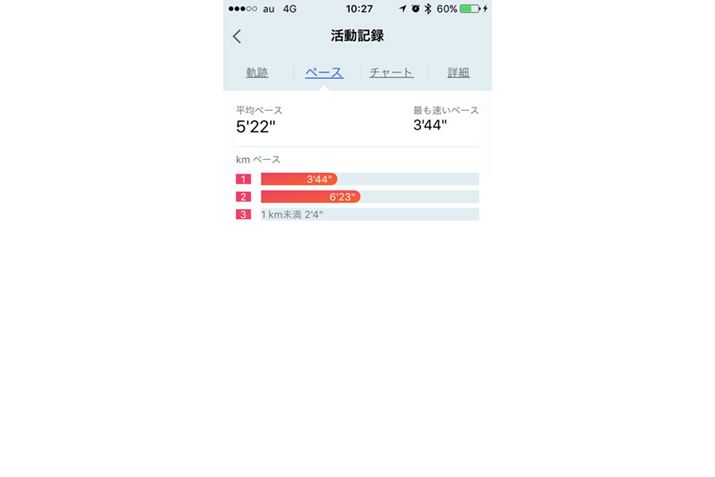Open the チャート tab
715x477 pixels.
point(391,73)
